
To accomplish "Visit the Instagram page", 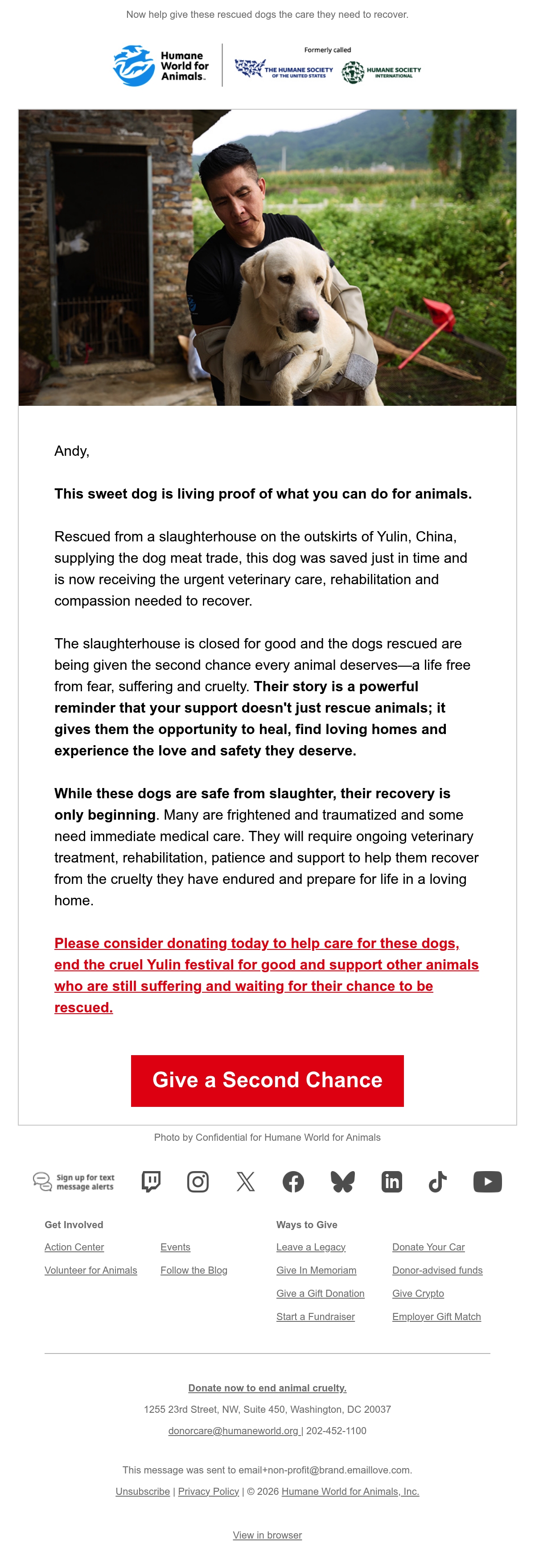I will [x=198, y=1181].
